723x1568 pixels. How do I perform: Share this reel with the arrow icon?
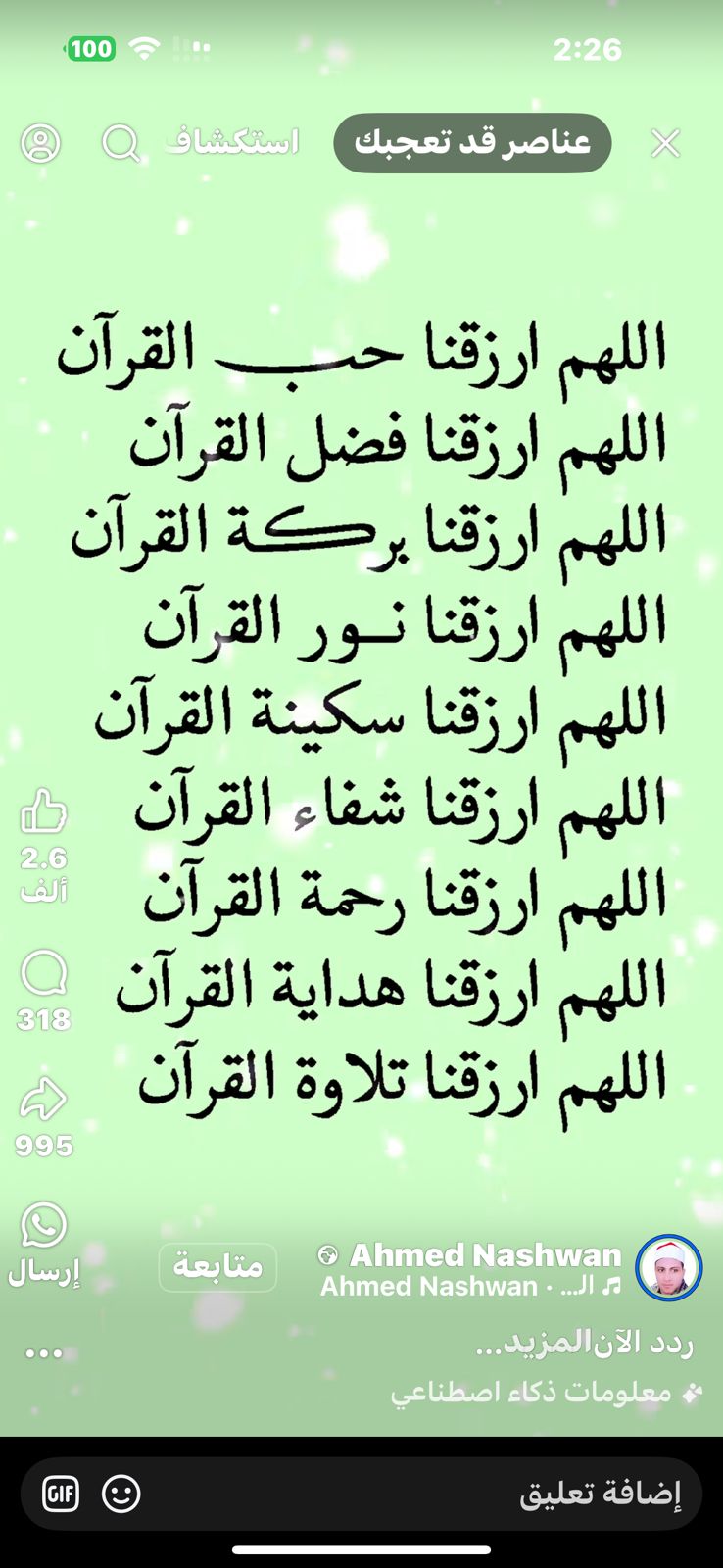point(43,1100)
